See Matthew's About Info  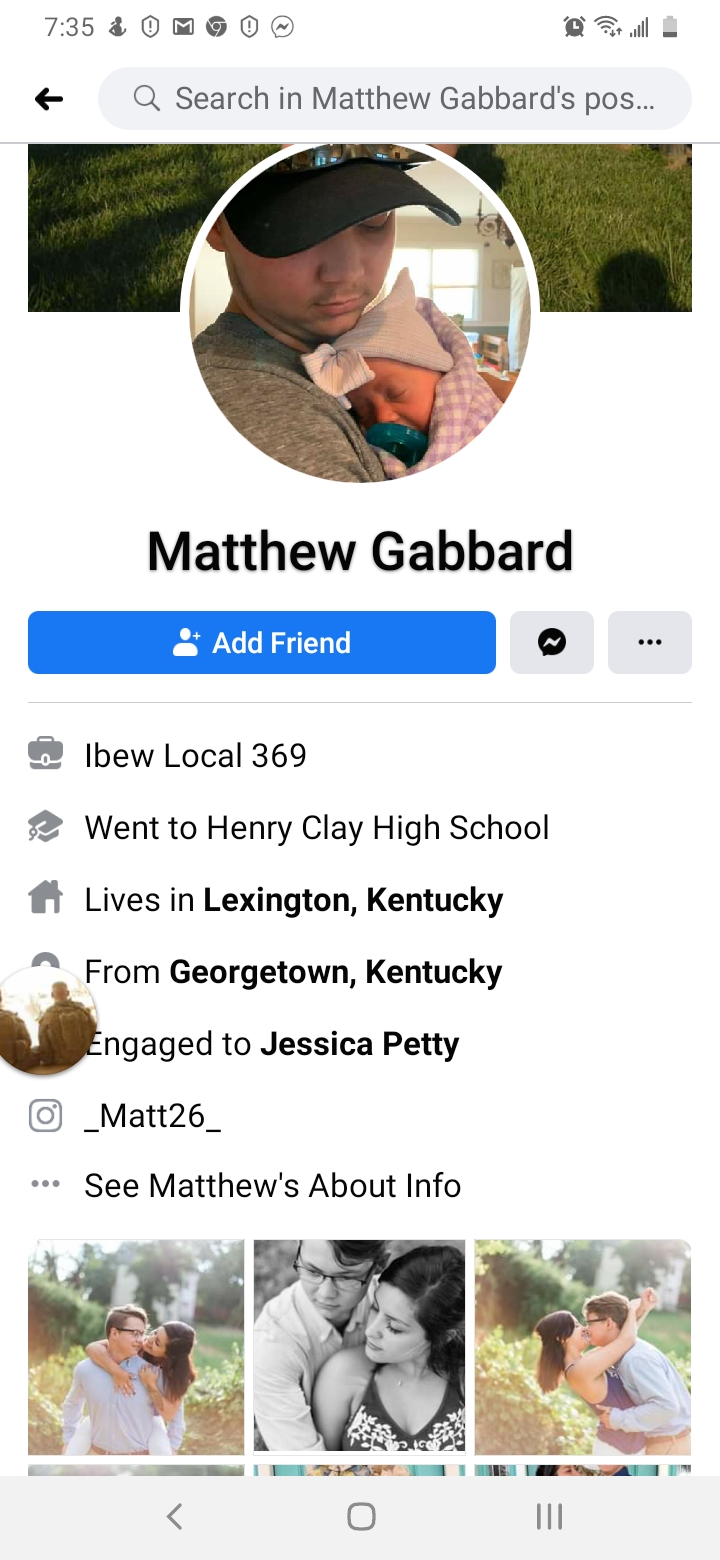click(272, 1186)
